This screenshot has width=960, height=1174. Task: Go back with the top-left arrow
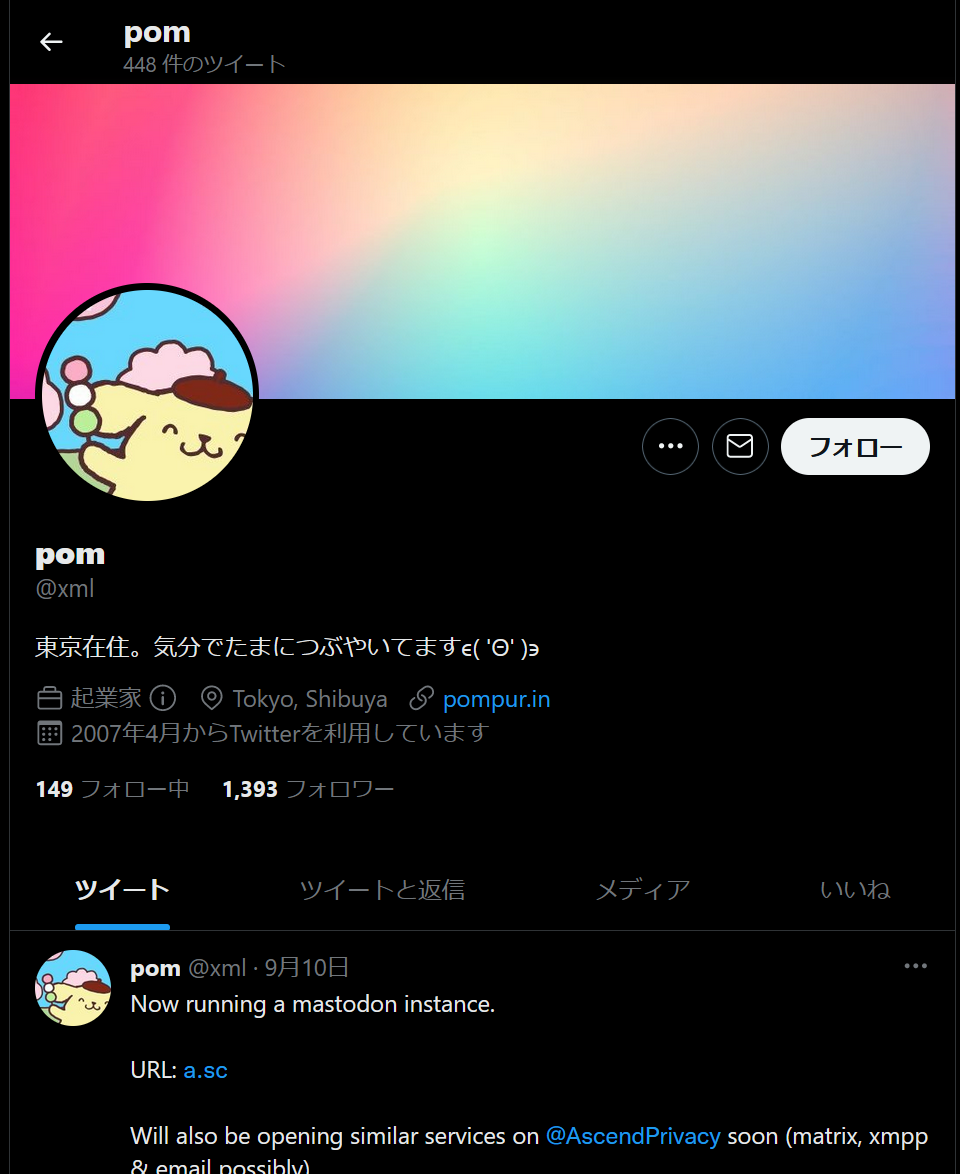point(51,42)
